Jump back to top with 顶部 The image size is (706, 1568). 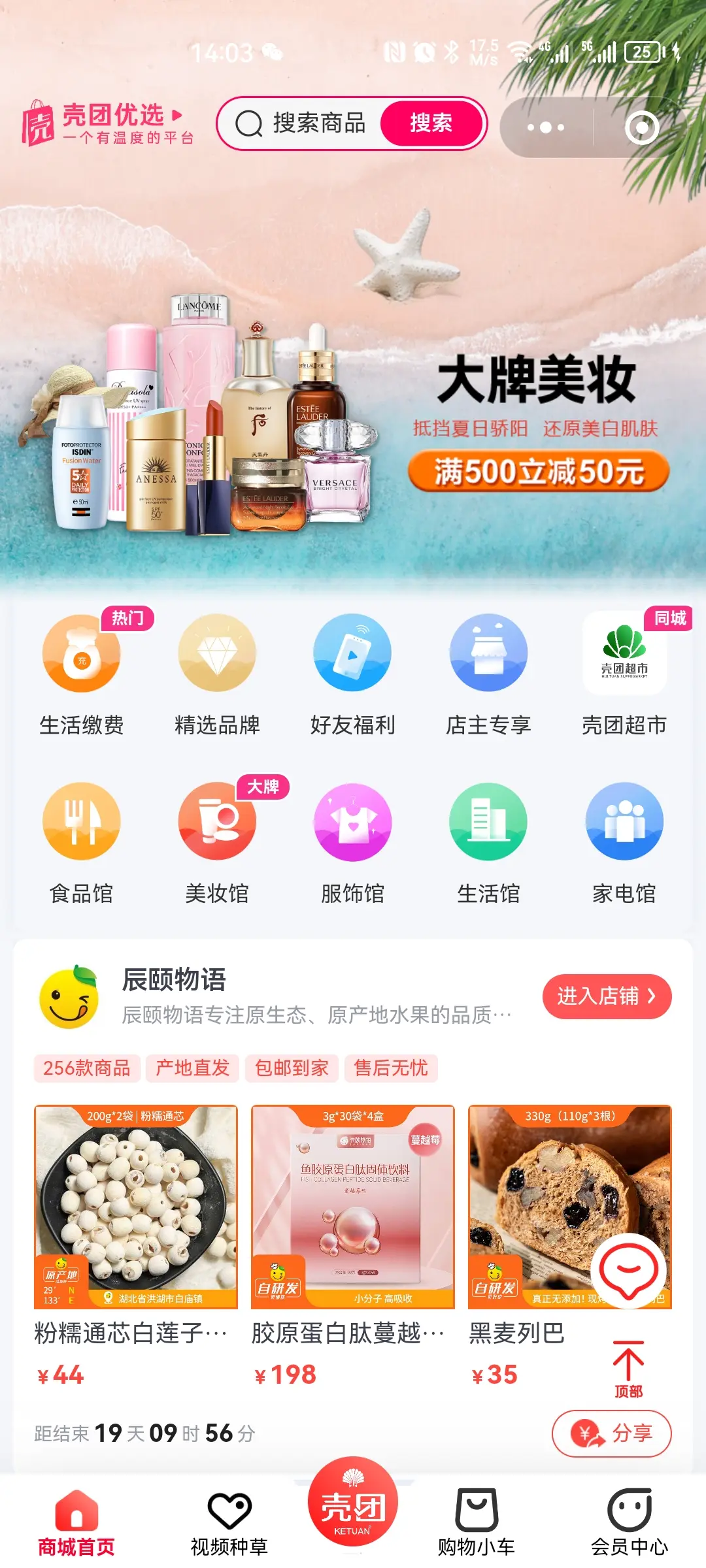[628, 1369]
